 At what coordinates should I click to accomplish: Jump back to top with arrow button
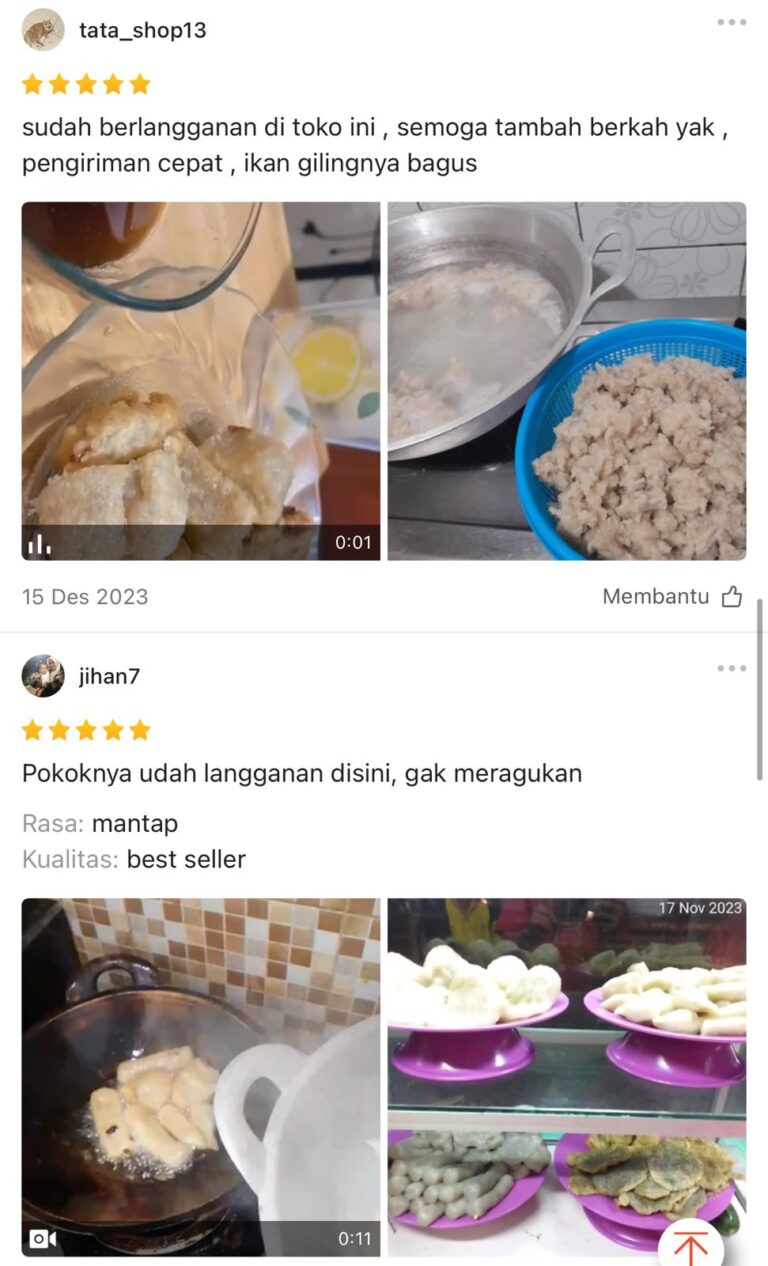(691, 1246)
